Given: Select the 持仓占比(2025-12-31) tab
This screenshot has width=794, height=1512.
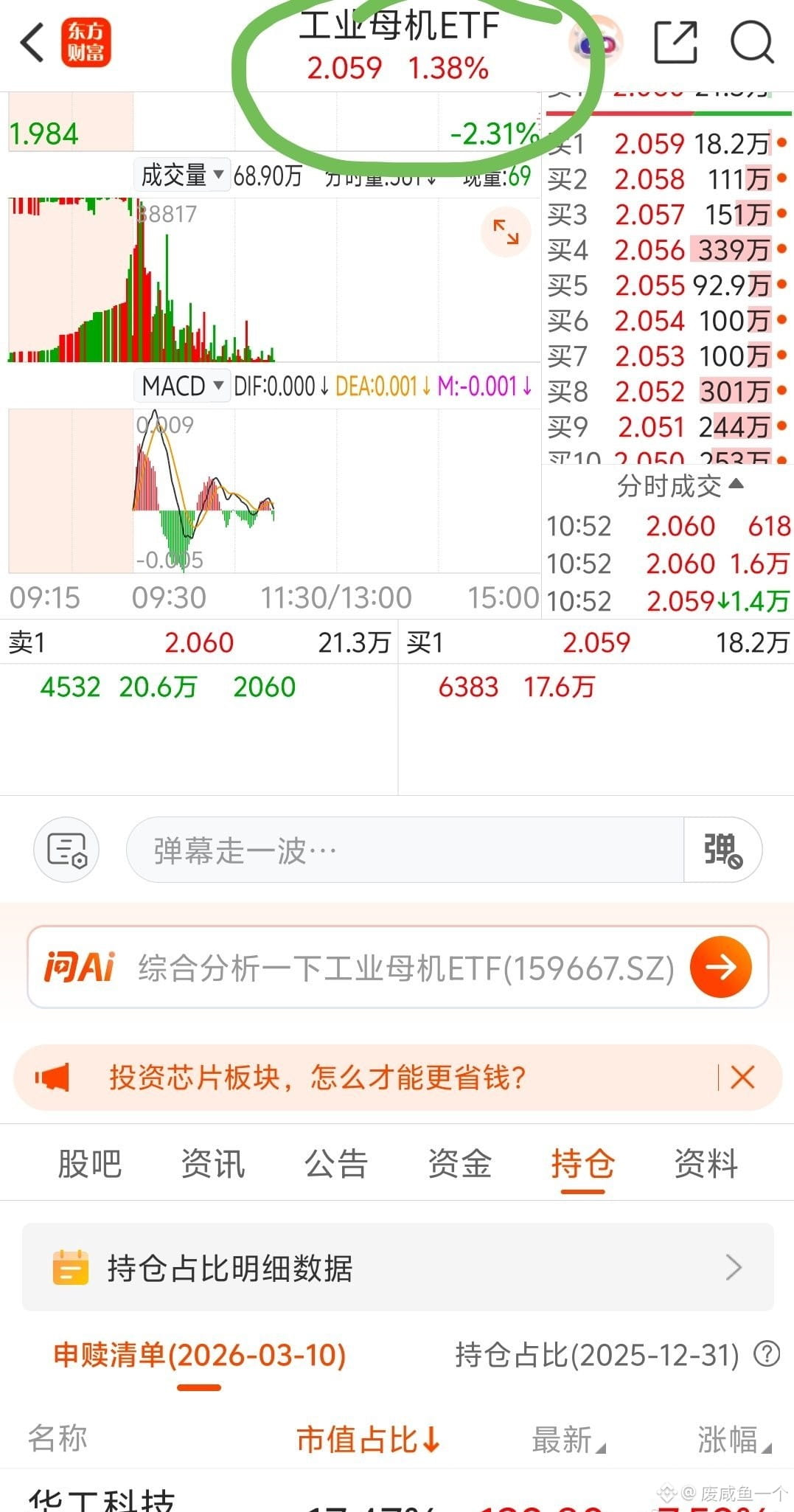Looking at the screenshot, I should [597, 1355].
